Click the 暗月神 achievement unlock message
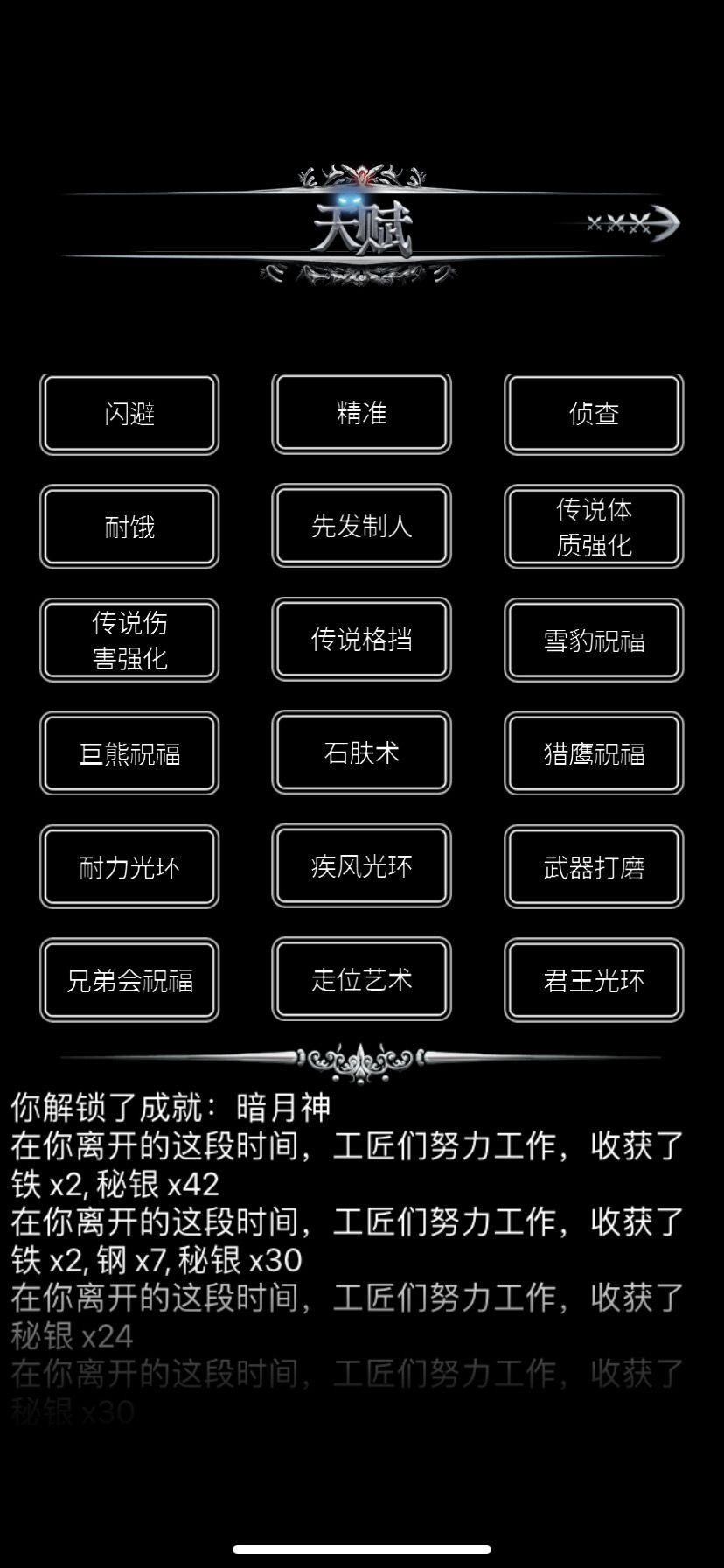Image resolution: width=724 pixels, height=1568 pixels. coord(171,1108)
